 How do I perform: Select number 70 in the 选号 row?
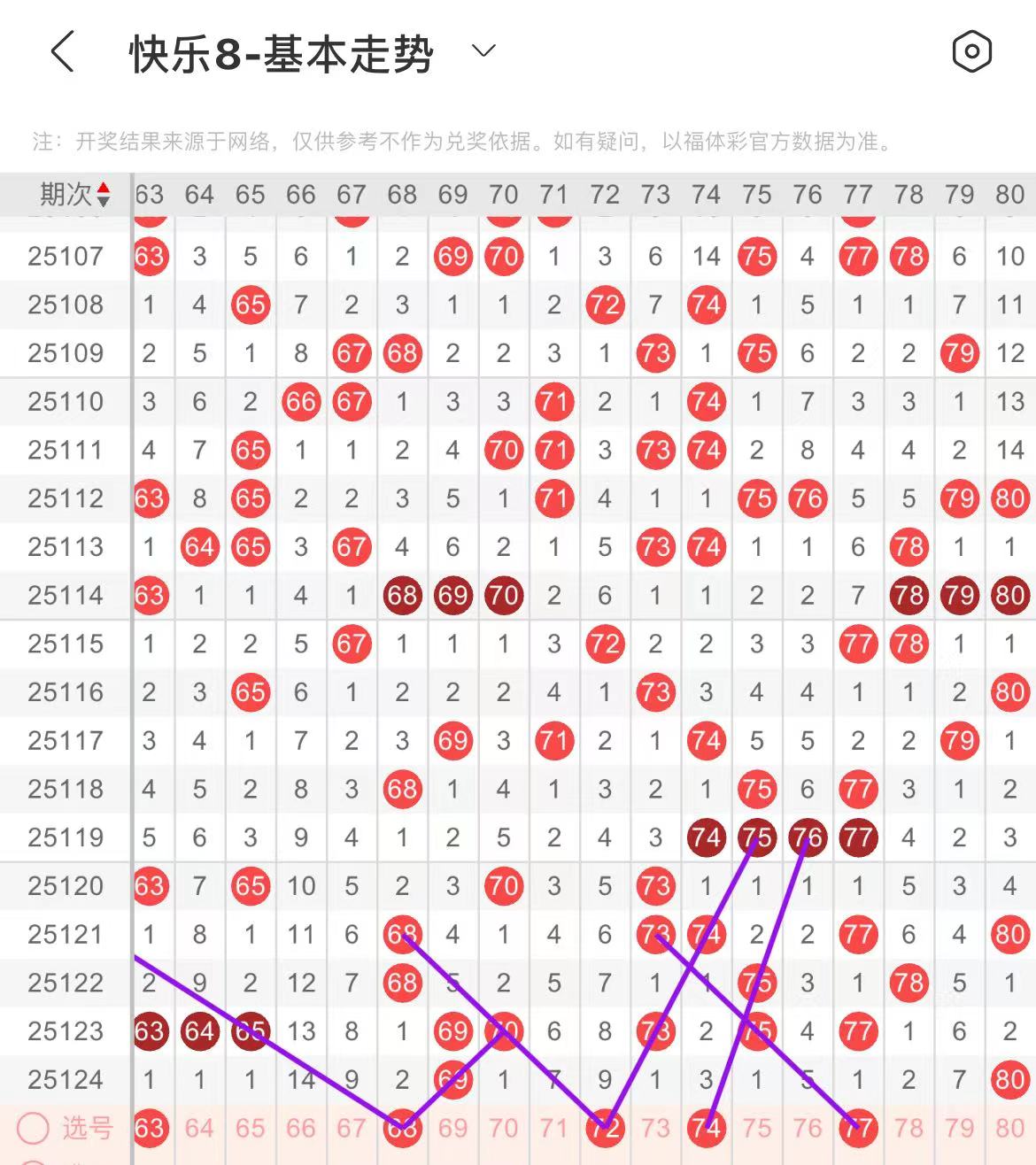[504, 1128]
